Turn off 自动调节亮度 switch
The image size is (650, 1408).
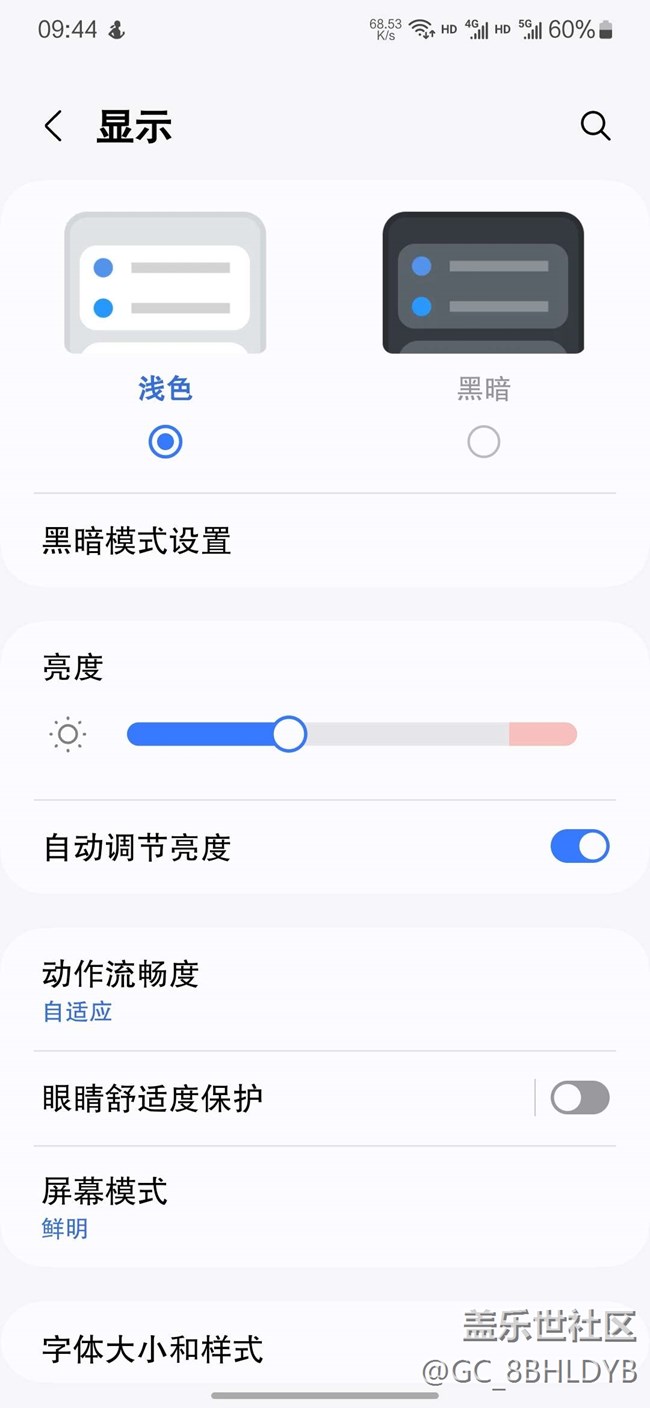[579, 847]
